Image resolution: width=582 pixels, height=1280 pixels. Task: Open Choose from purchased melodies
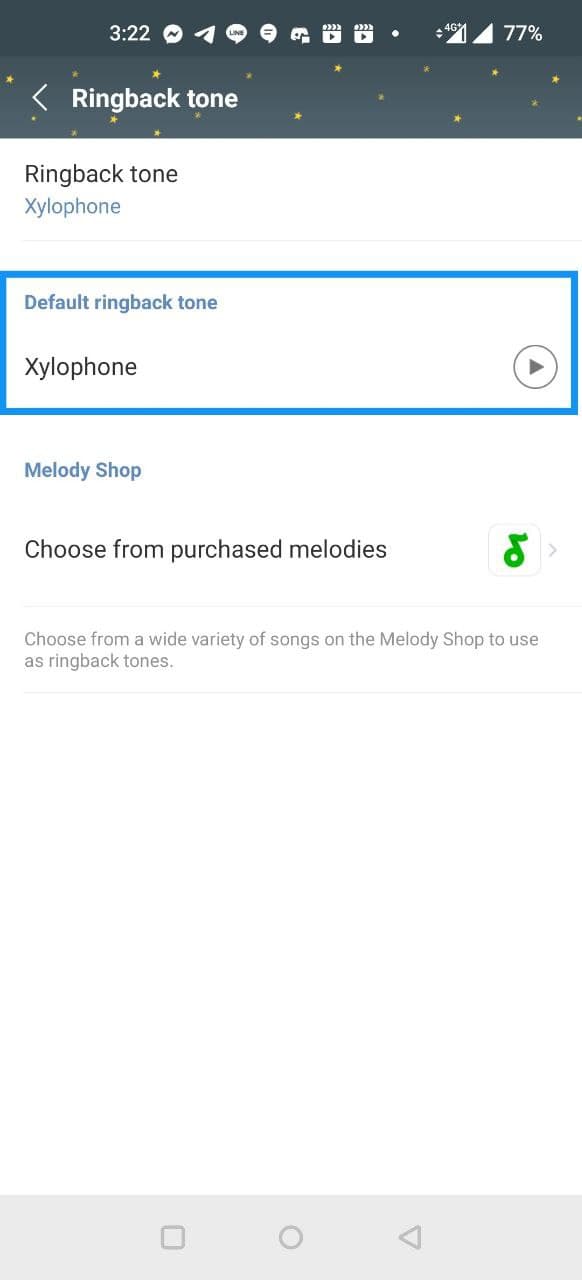(x=291, y=550)
